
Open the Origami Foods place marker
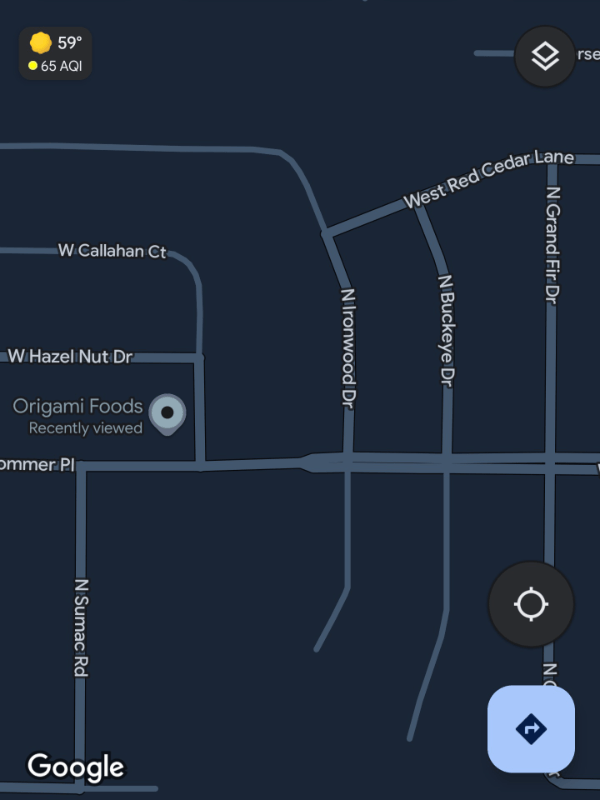point(167,413)
